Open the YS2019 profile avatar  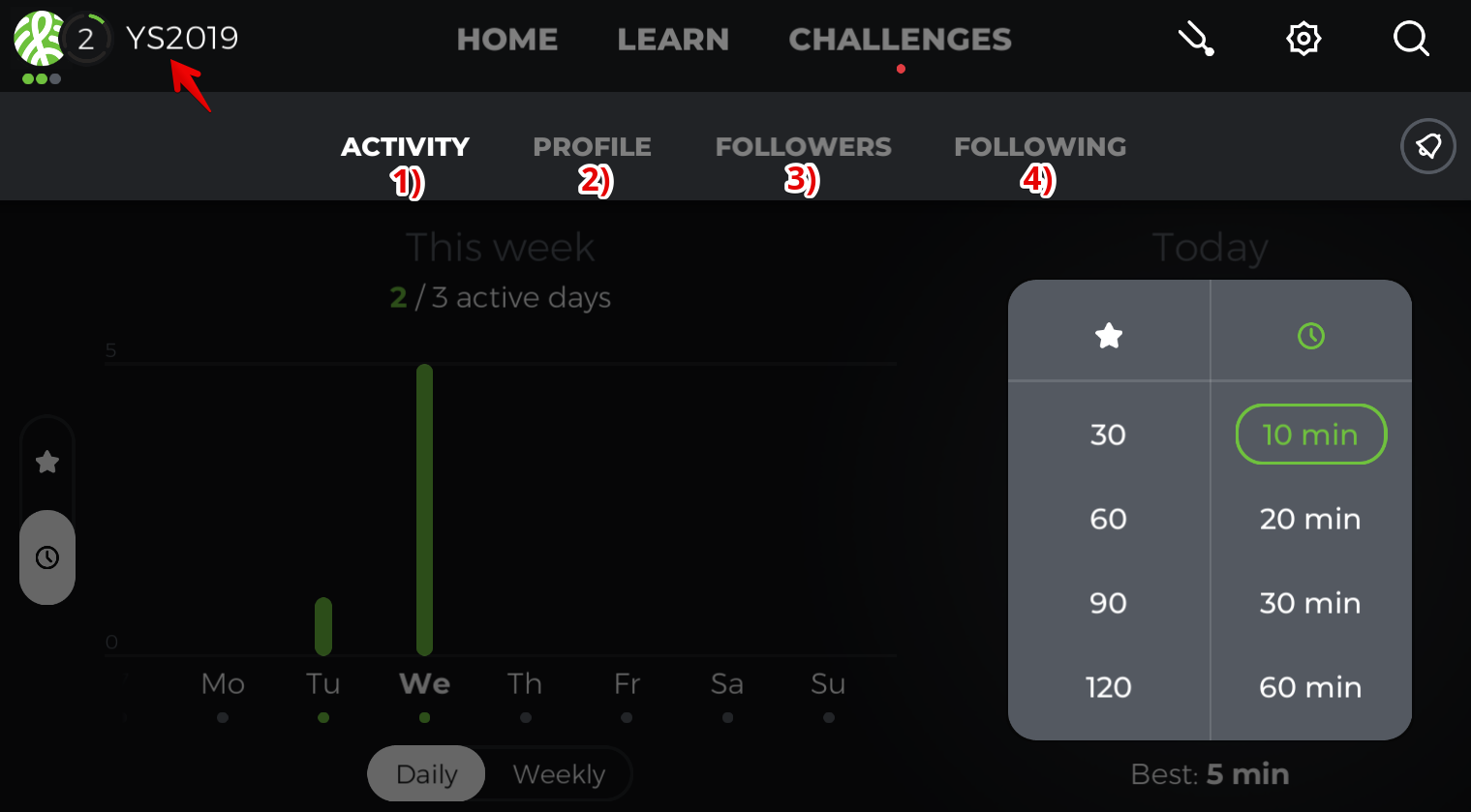click(x=39, y=39)
